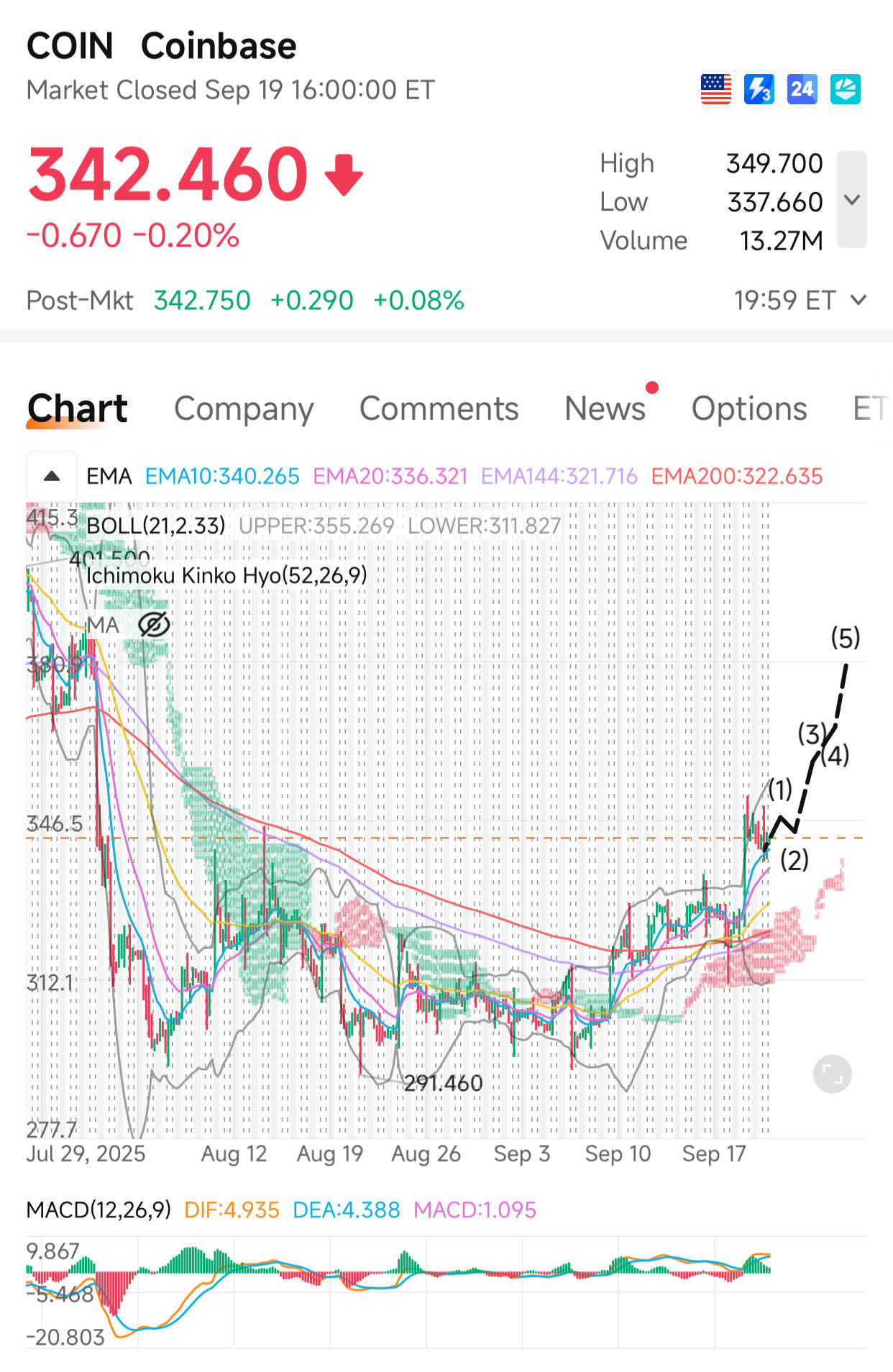Switch to the Company tab
The width and height of the screenshot is (893, 1372).
pyautogui.click(x=244, y=408)
